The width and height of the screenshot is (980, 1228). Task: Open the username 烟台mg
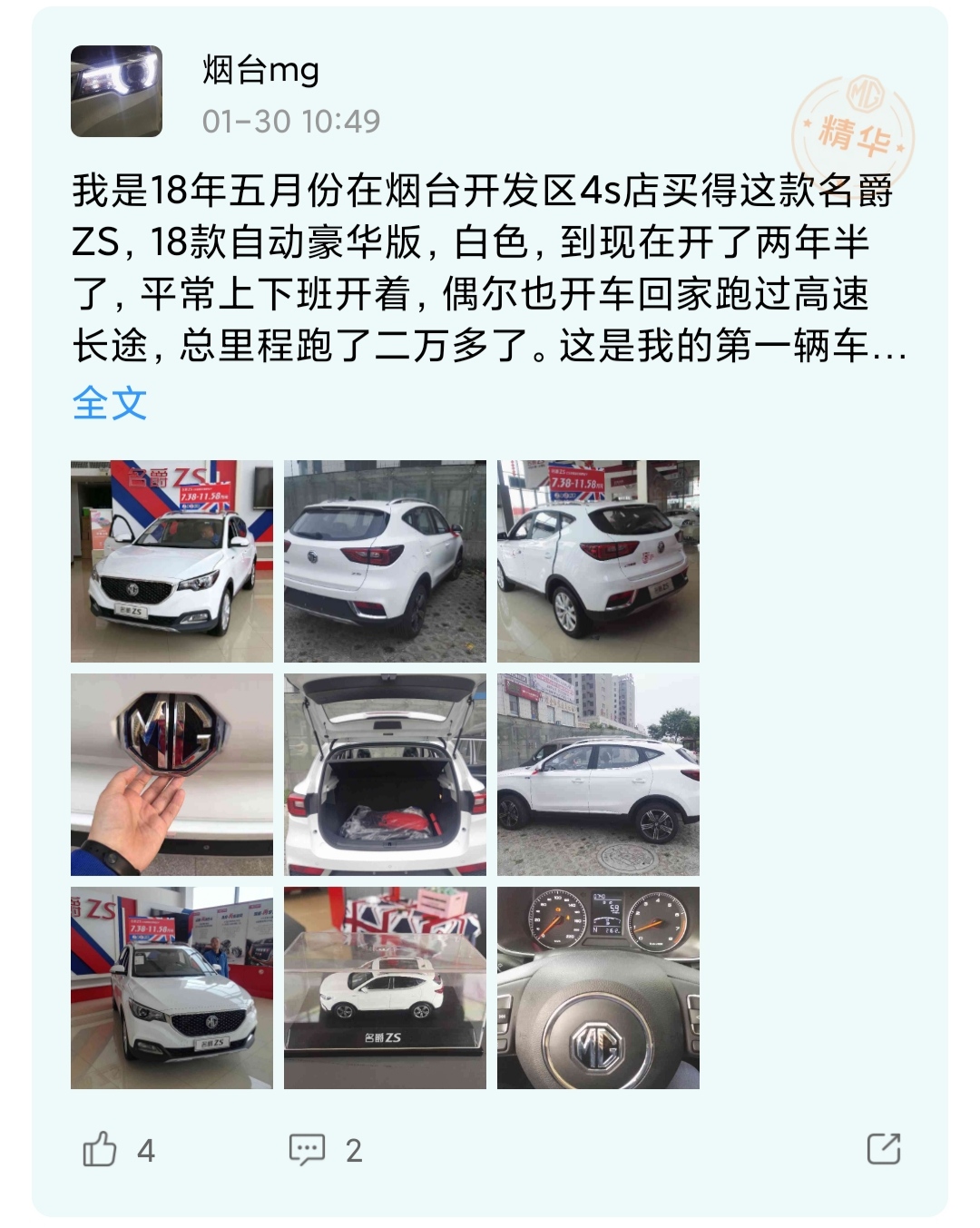click(x=260, y=70)
